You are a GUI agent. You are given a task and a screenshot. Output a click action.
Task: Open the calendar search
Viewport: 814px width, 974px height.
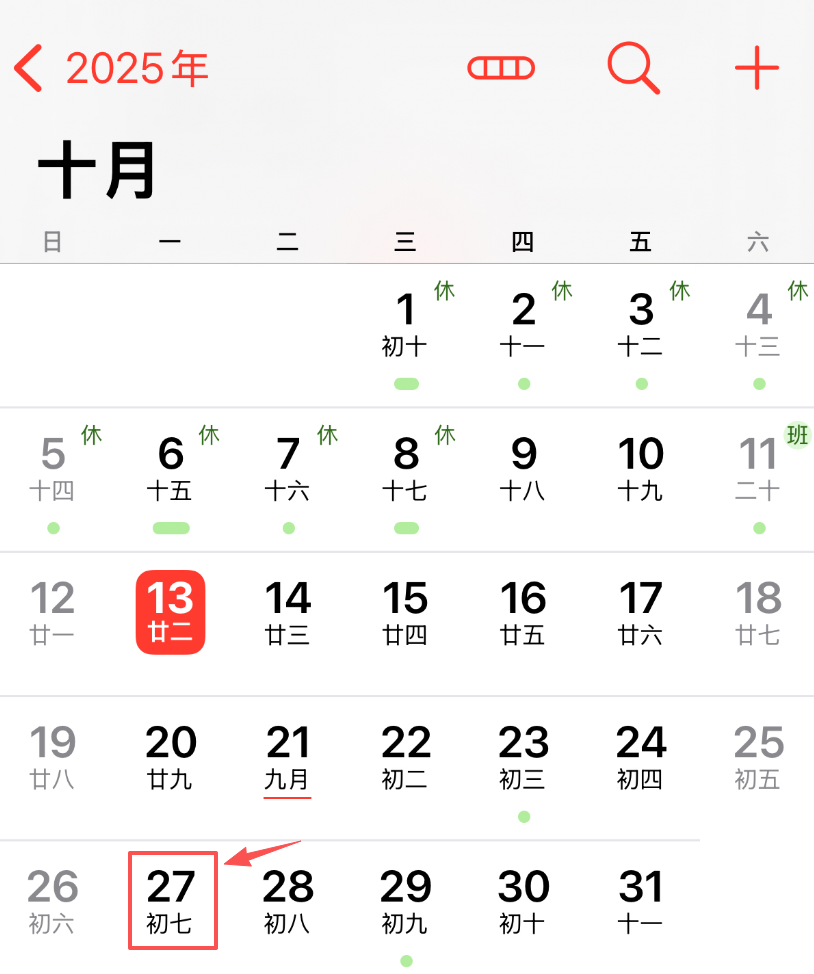coord(633,69)
